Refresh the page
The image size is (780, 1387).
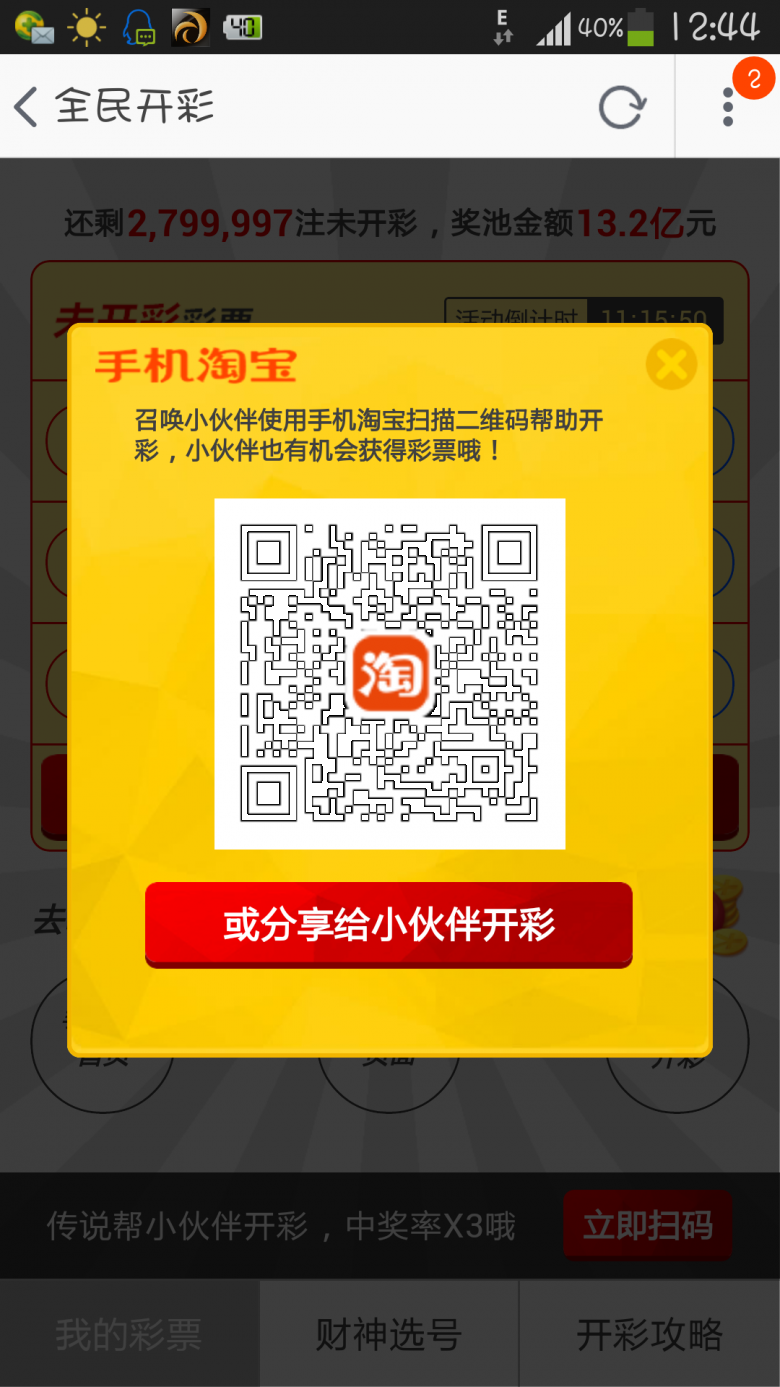point(622,107)
